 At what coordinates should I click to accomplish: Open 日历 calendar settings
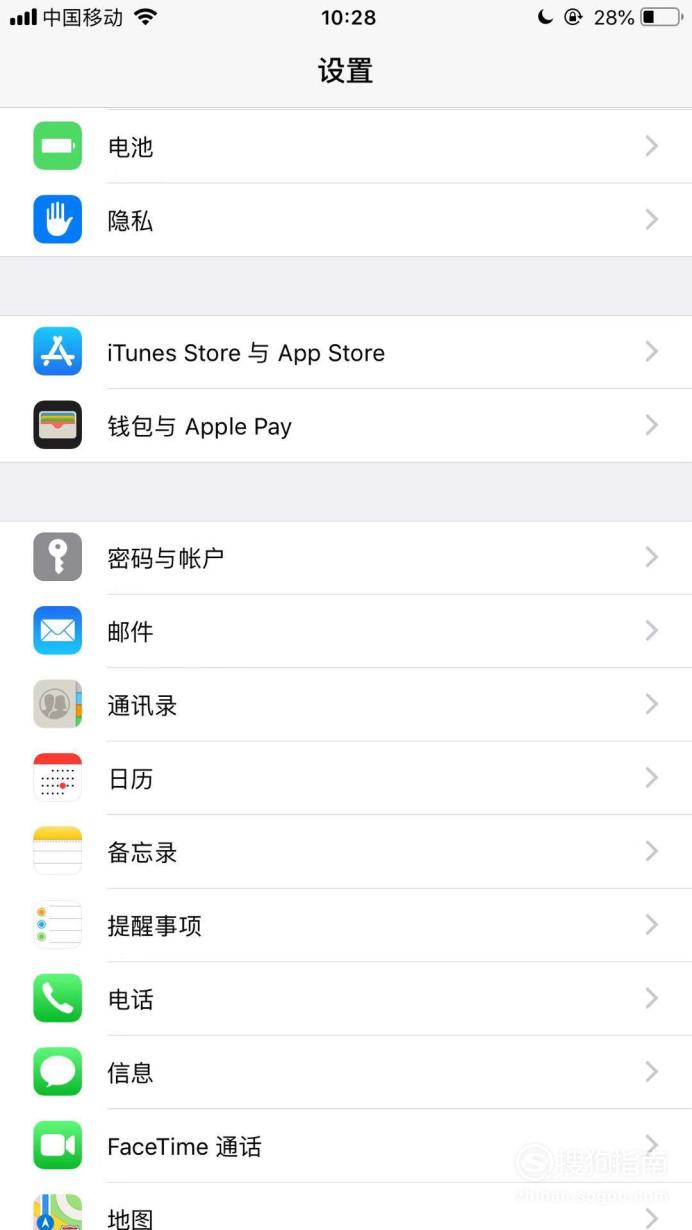tap(346, 778)
